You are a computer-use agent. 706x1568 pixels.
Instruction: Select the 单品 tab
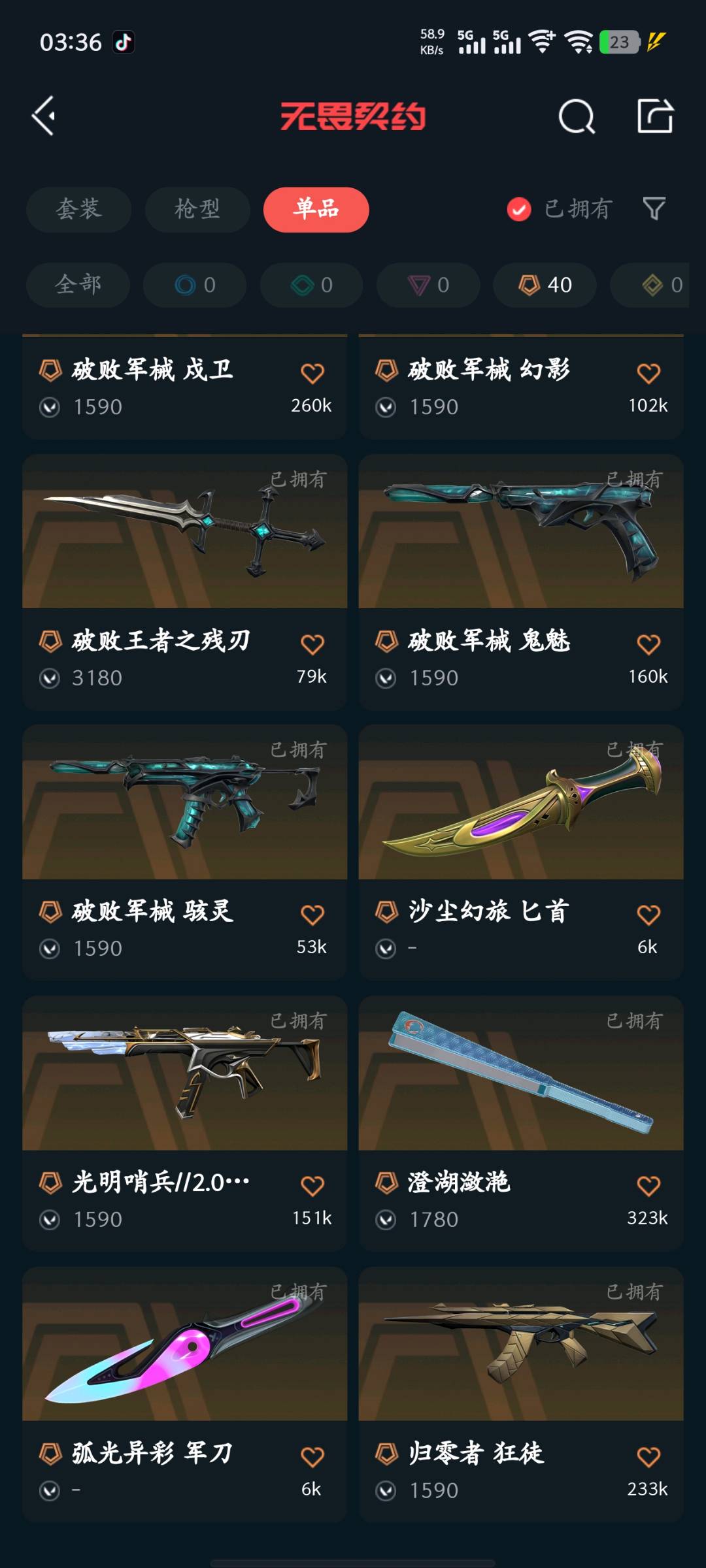pyautogui.click(x=316, y=210)
